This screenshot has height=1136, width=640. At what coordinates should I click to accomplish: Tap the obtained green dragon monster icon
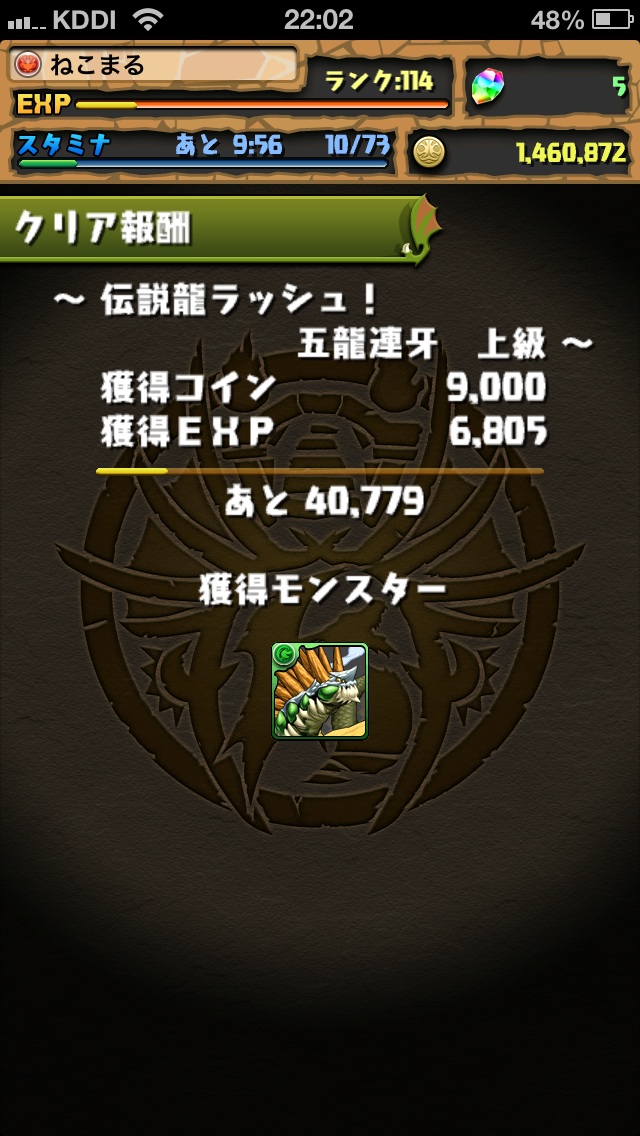pyautogui.click(x=320, y=691)
